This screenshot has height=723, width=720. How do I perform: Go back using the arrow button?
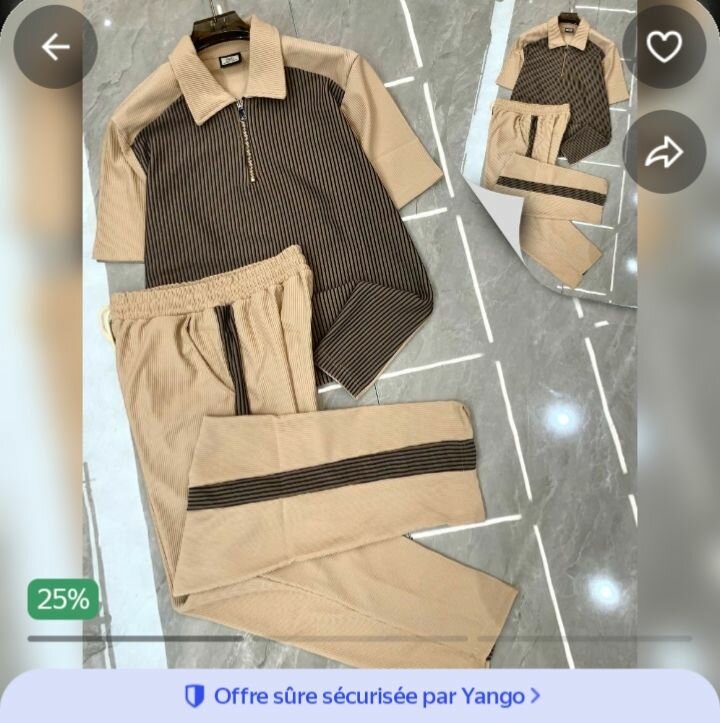[55, 47]
